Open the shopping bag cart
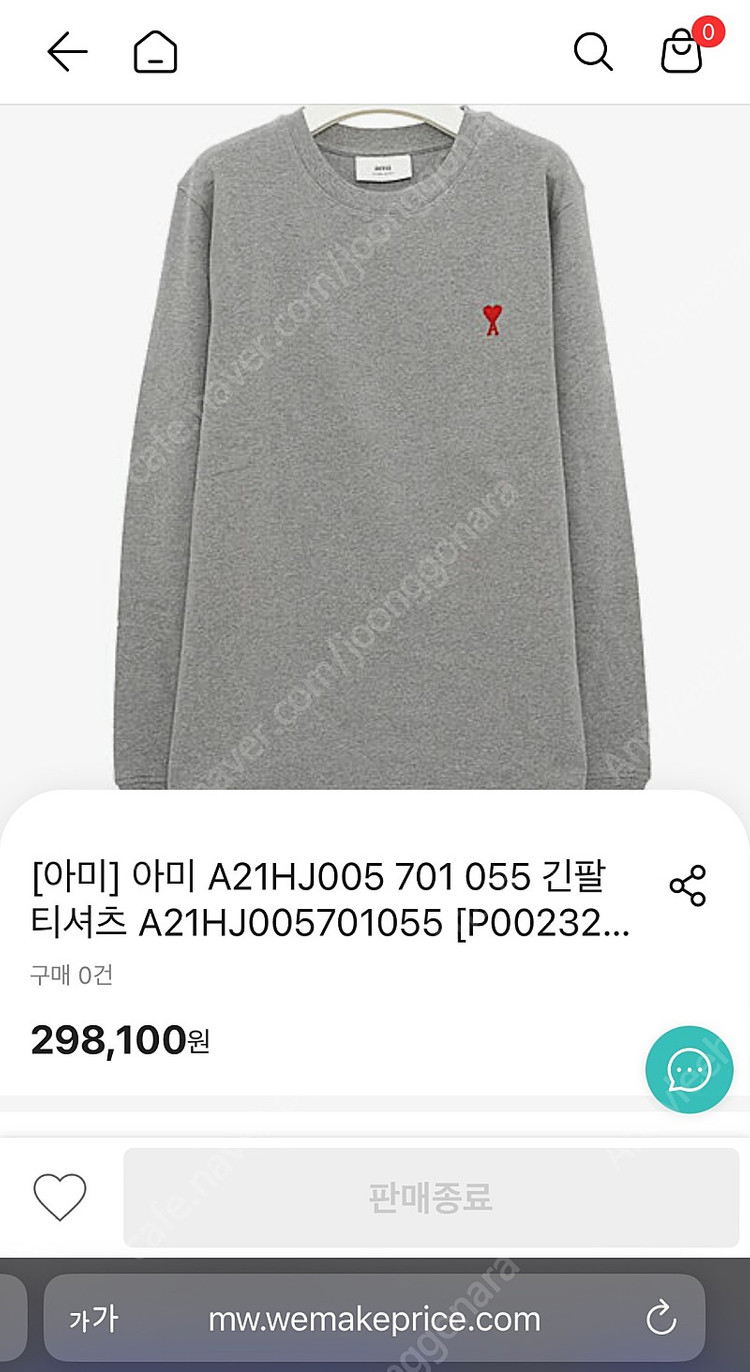Screen dimensions: 750x1372 [681, 57]
